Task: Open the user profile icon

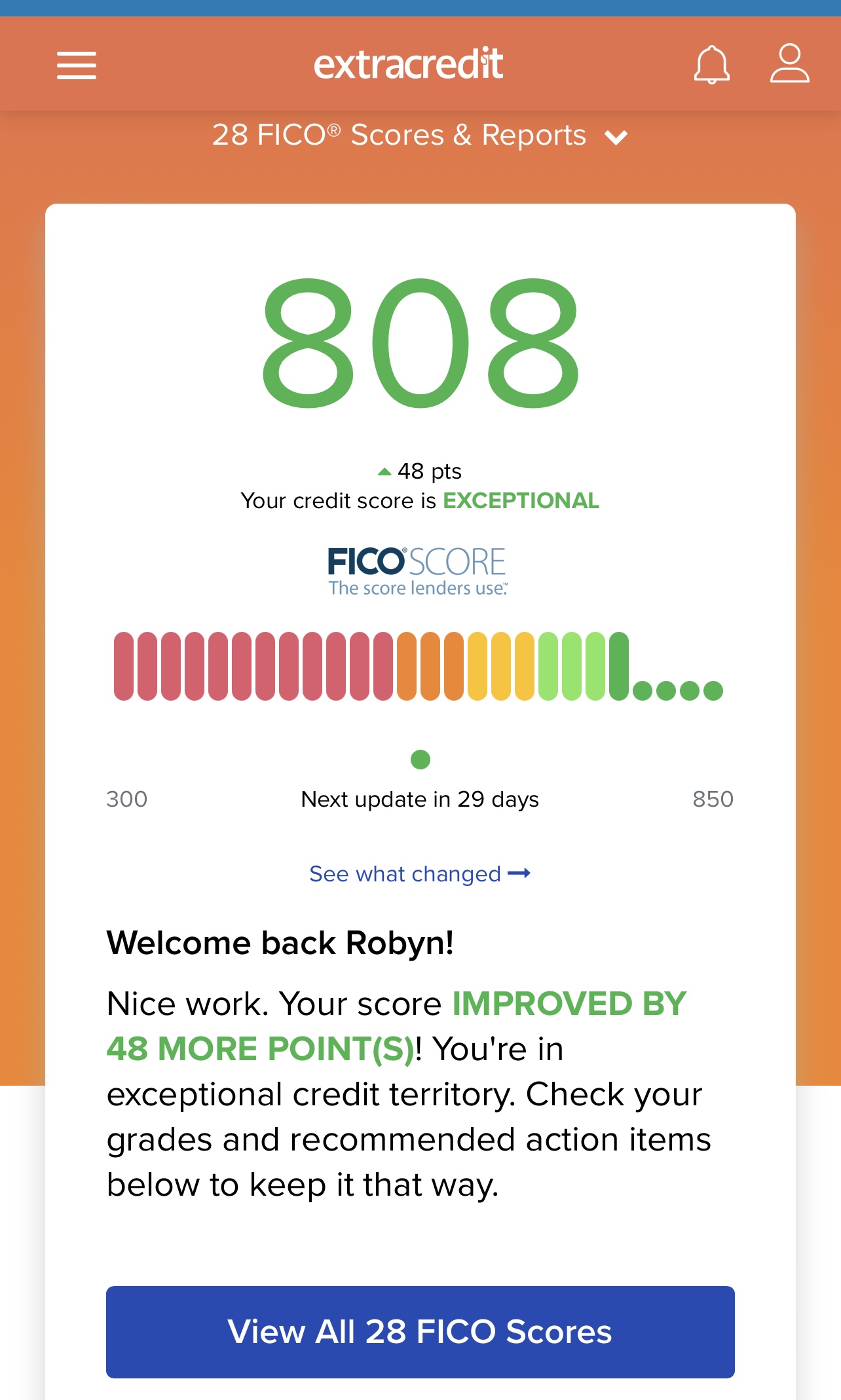Action: [789, 64]
